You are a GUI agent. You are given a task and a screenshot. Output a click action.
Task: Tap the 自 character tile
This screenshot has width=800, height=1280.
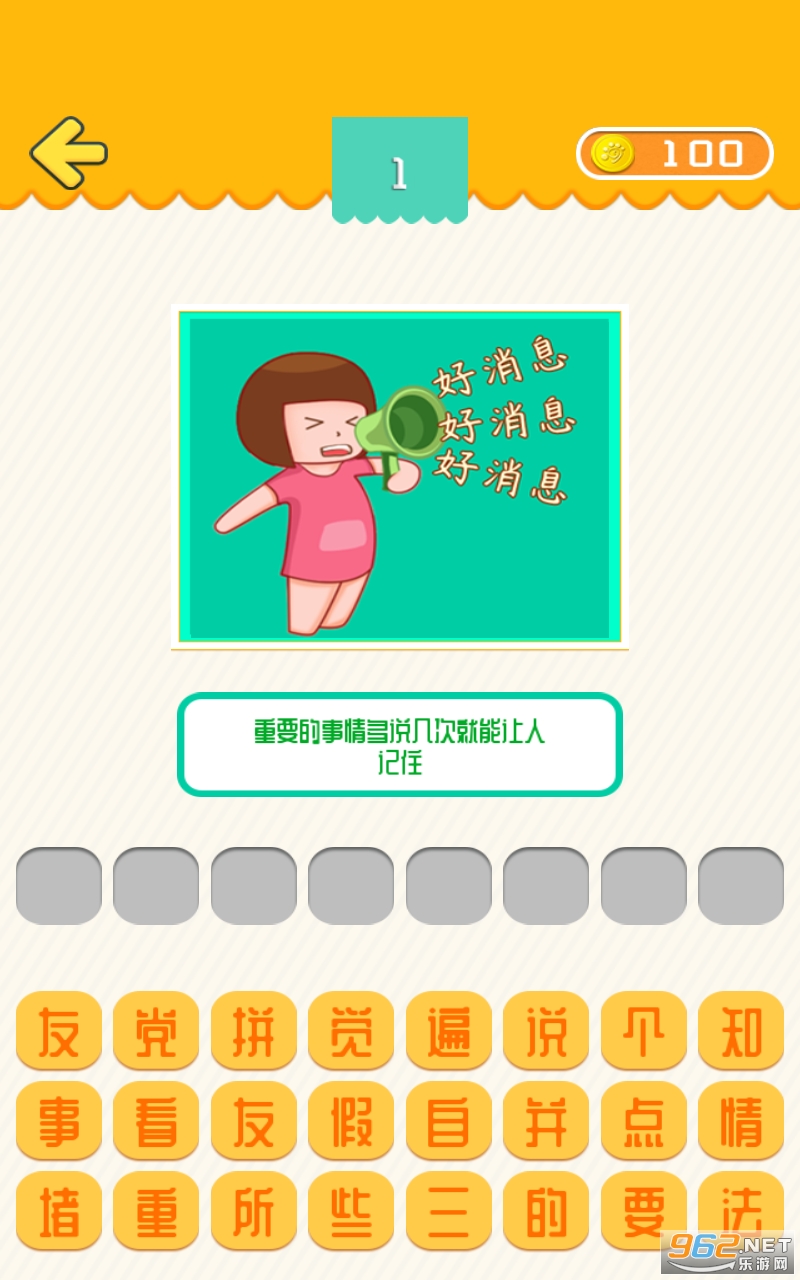click(448, 1120)
